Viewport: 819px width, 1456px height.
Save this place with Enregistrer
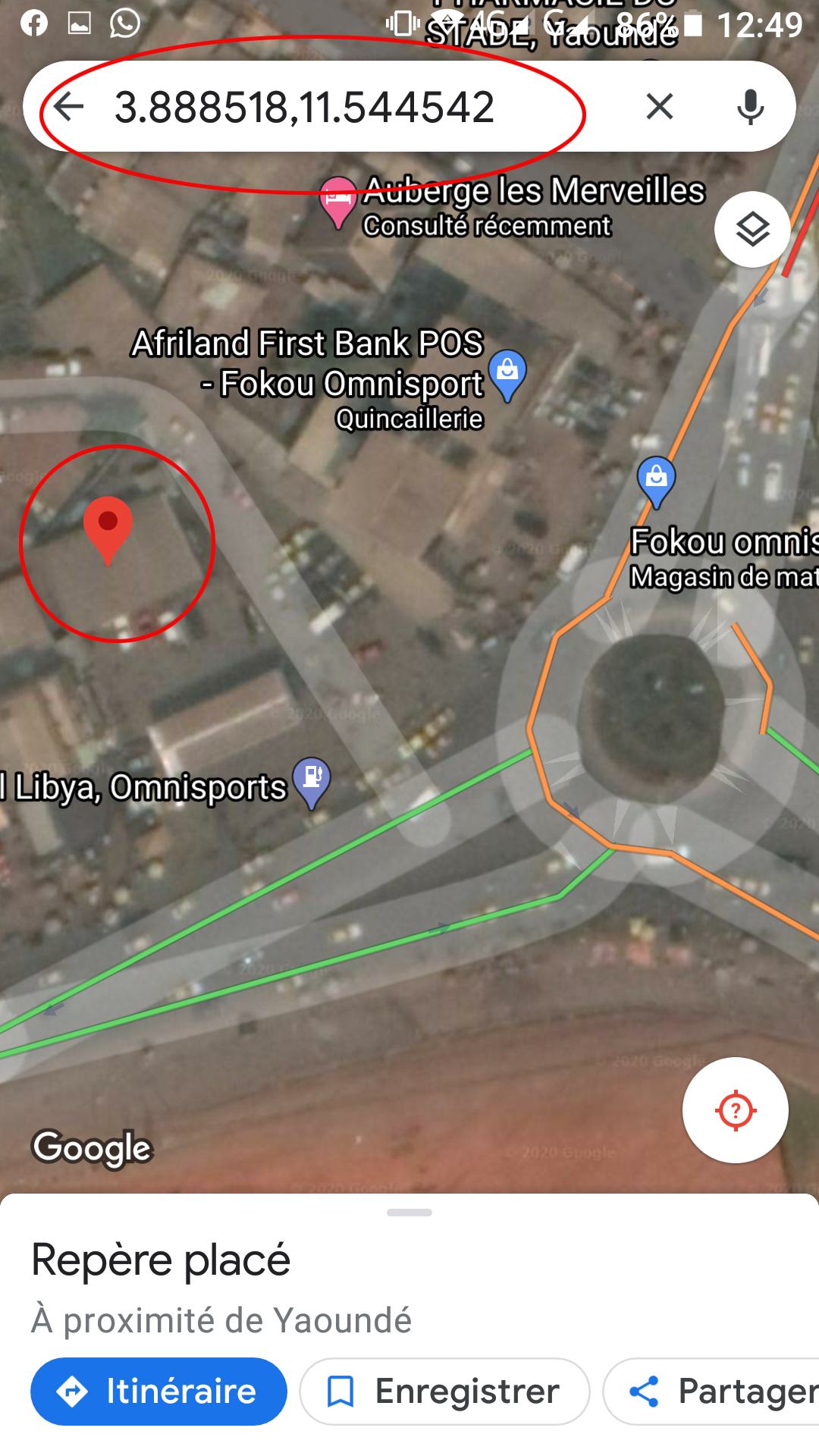[444, 1392]
